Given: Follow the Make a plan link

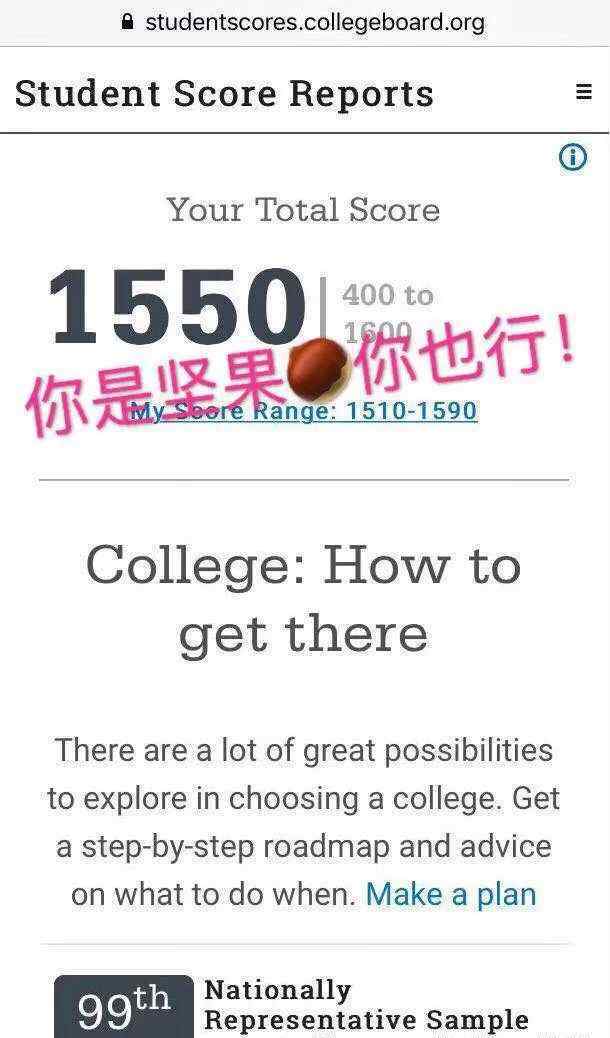Looking at the screenshot, I should click(x=451, y=894).
